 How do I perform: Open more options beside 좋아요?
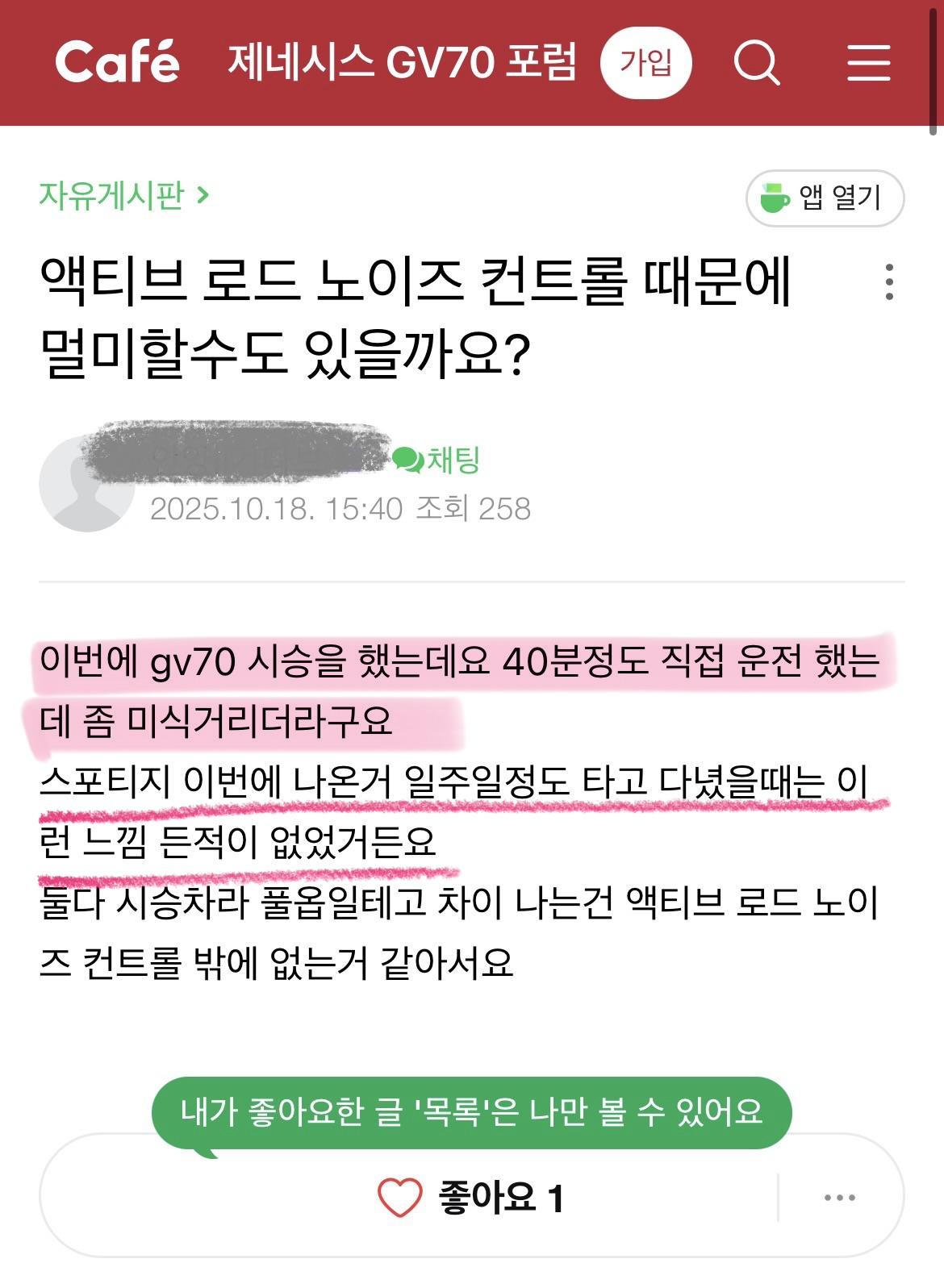[840, 1197]
